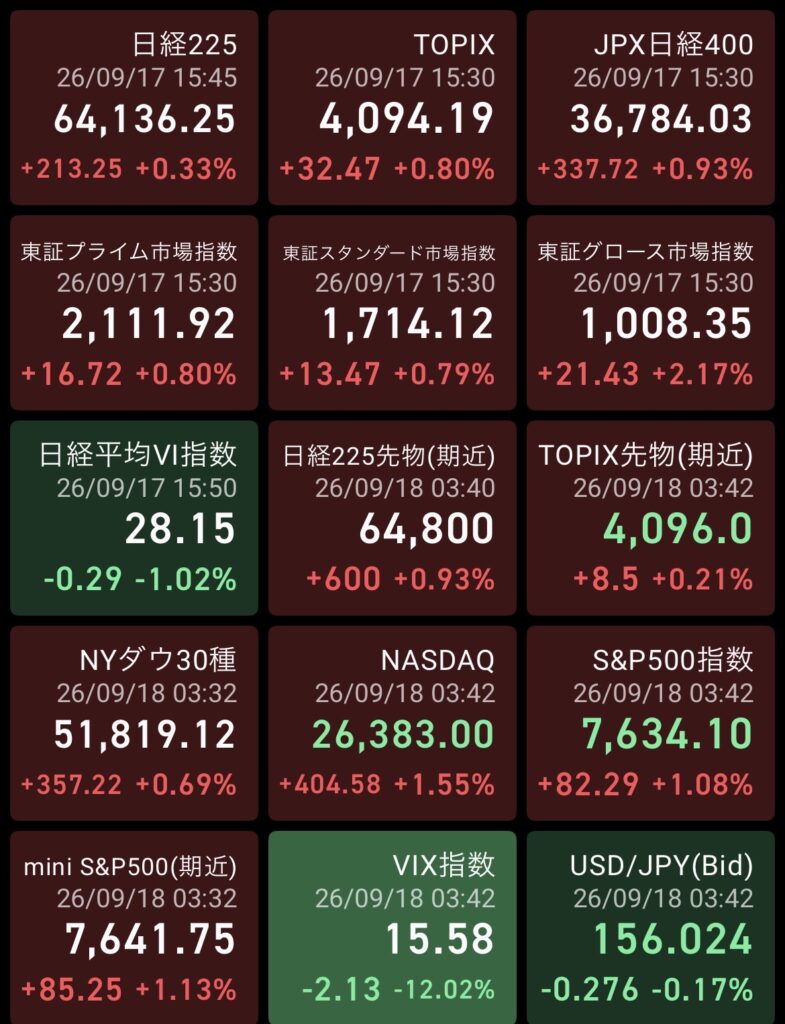Open the NASDAQ tile
785x1024 pixels.
(392, 723)
